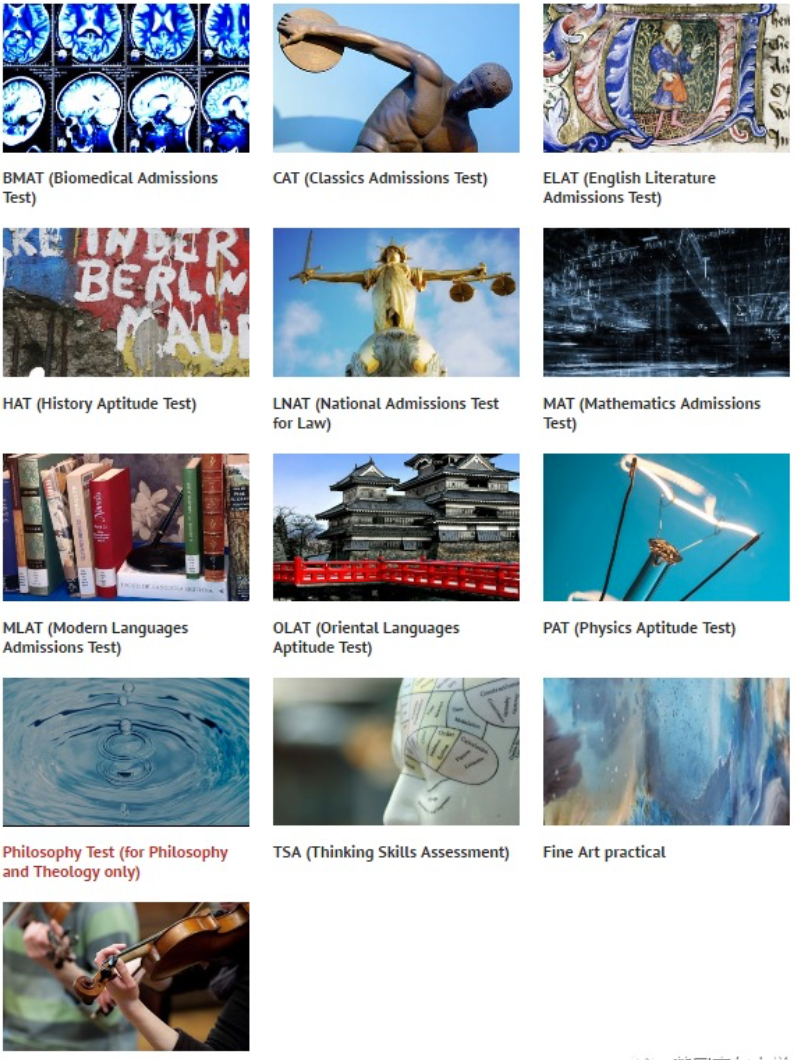This screenshot has width=798, height=1060.
Task: Open TSA Thinking Skills Assessment tile
Action: [x=396, y=752]
